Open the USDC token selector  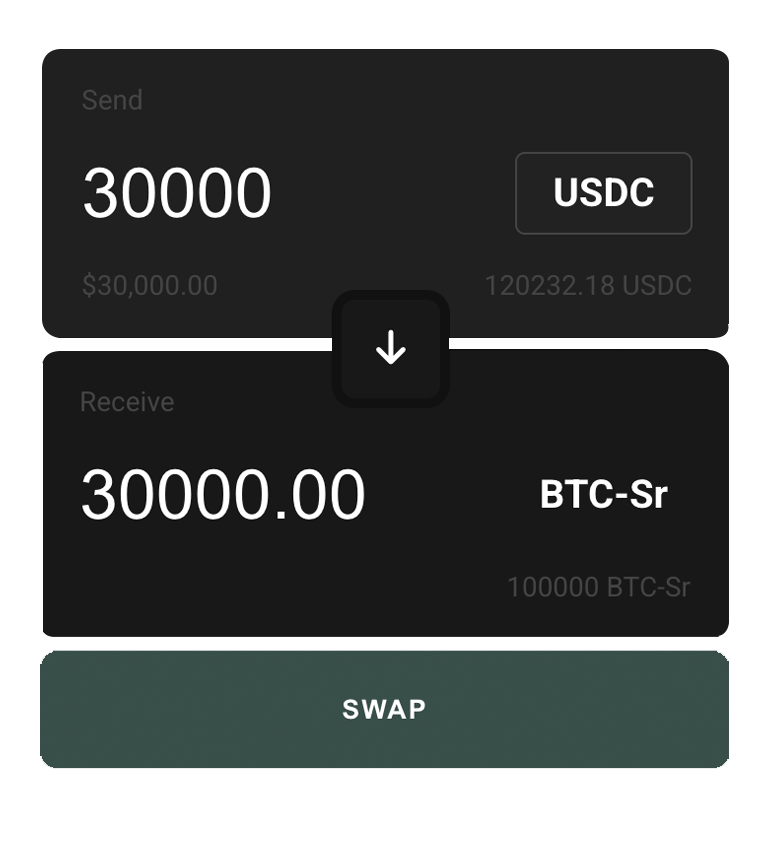(x=603, y=193)
